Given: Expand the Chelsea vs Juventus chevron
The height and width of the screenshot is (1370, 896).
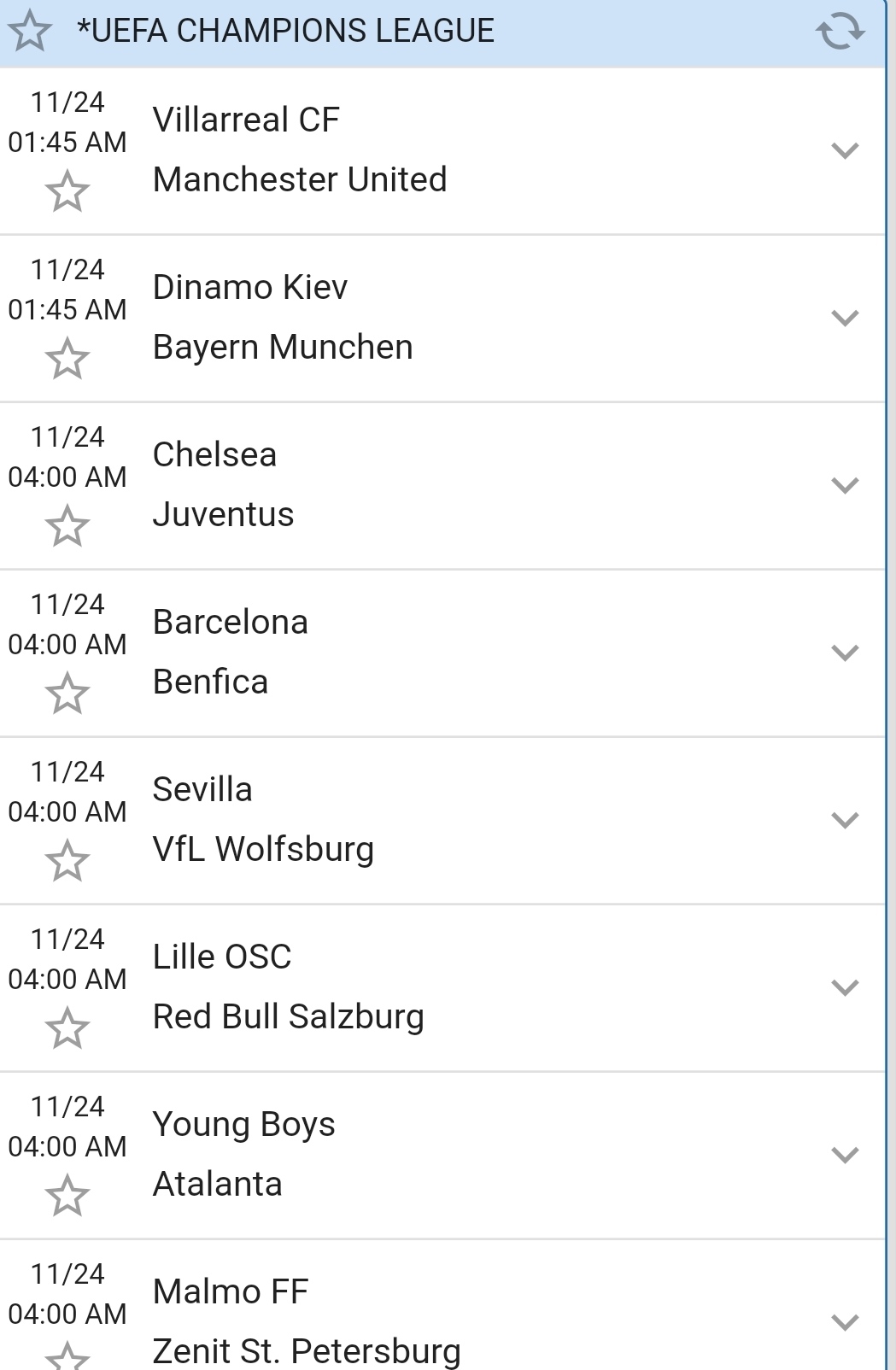Looking at the screenshot, I should click(x=844, y=485).
